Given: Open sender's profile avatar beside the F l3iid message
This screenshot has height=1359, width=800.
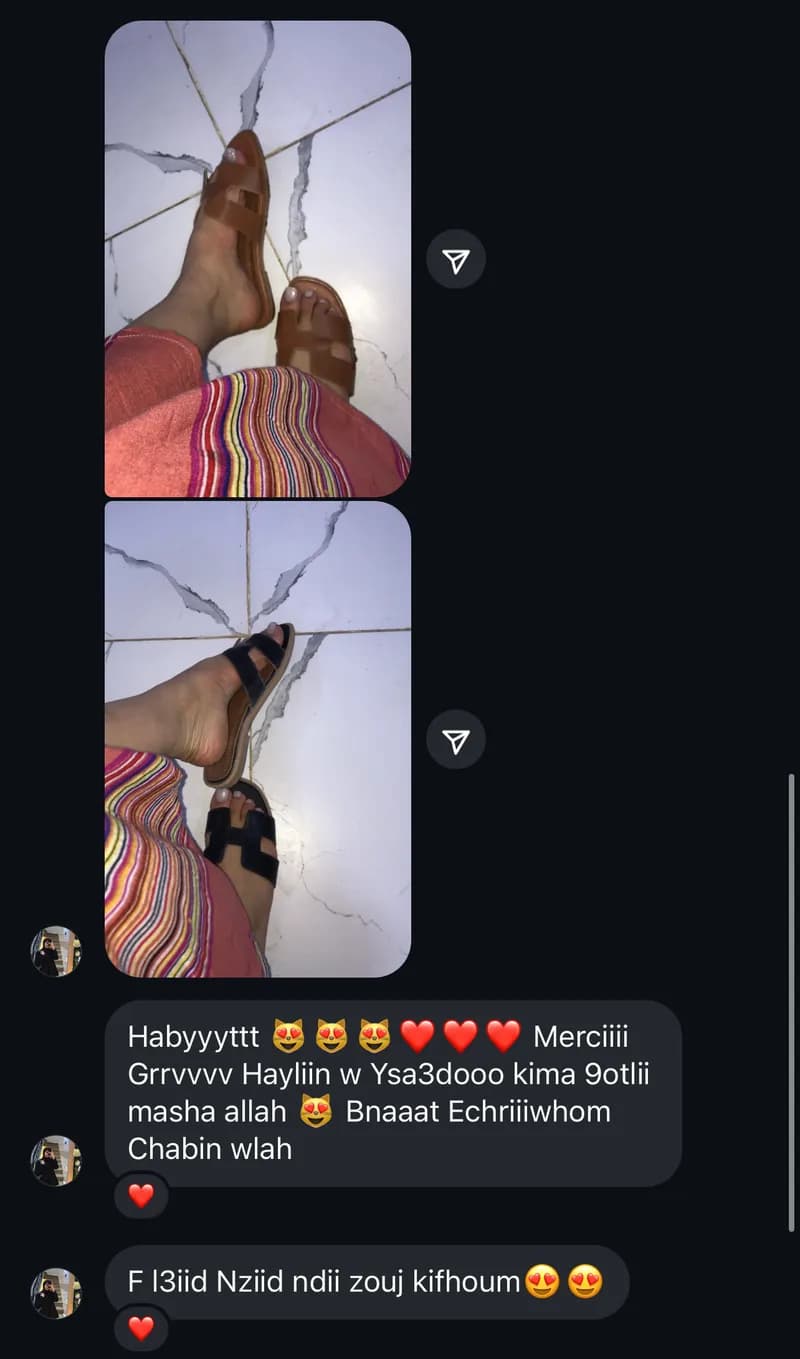Looking at the screenshot, I should 56,1293.
